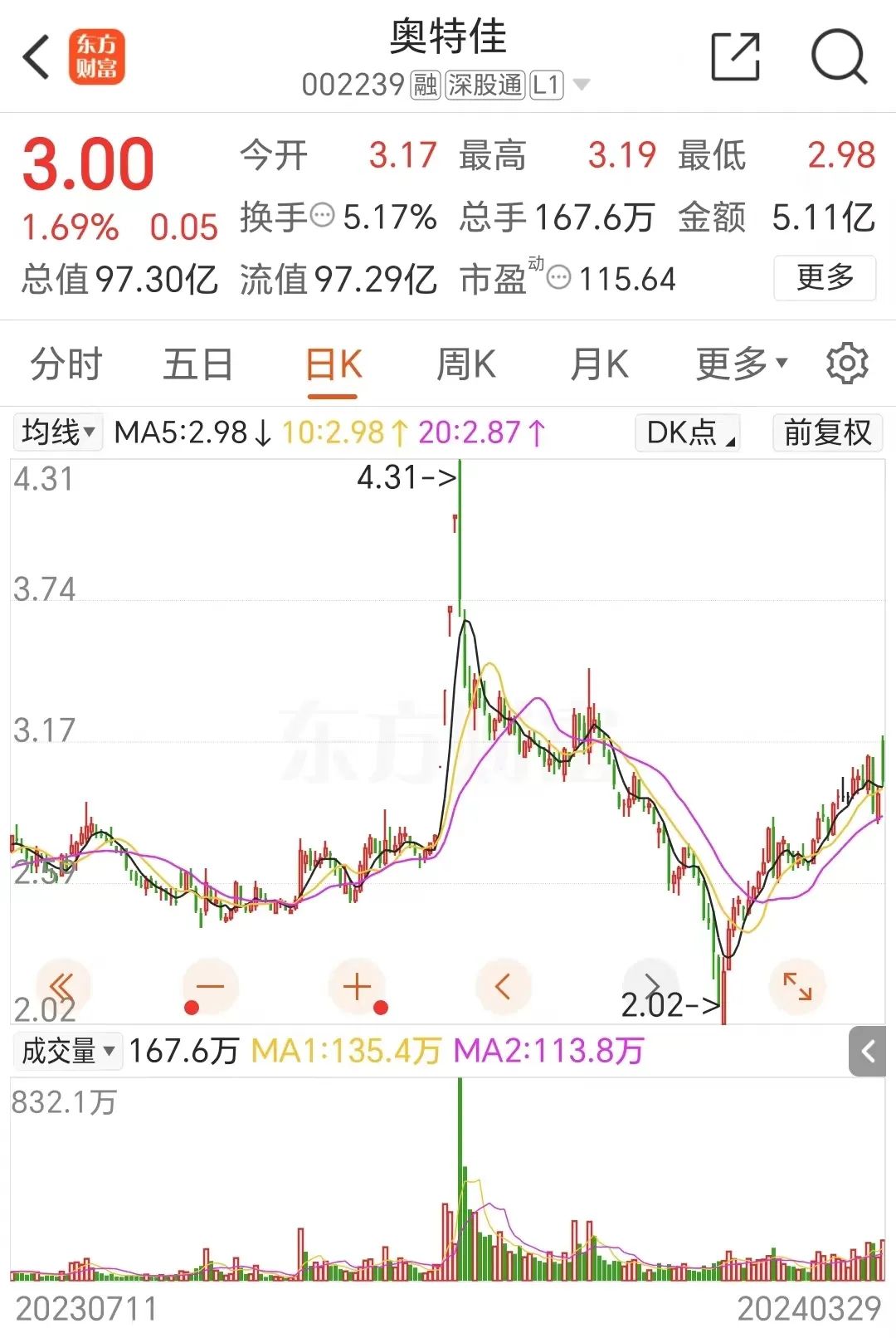Screen dimensions: 896x1338
Task: Zoom in the K-line chart
Action: pos(357,987)
